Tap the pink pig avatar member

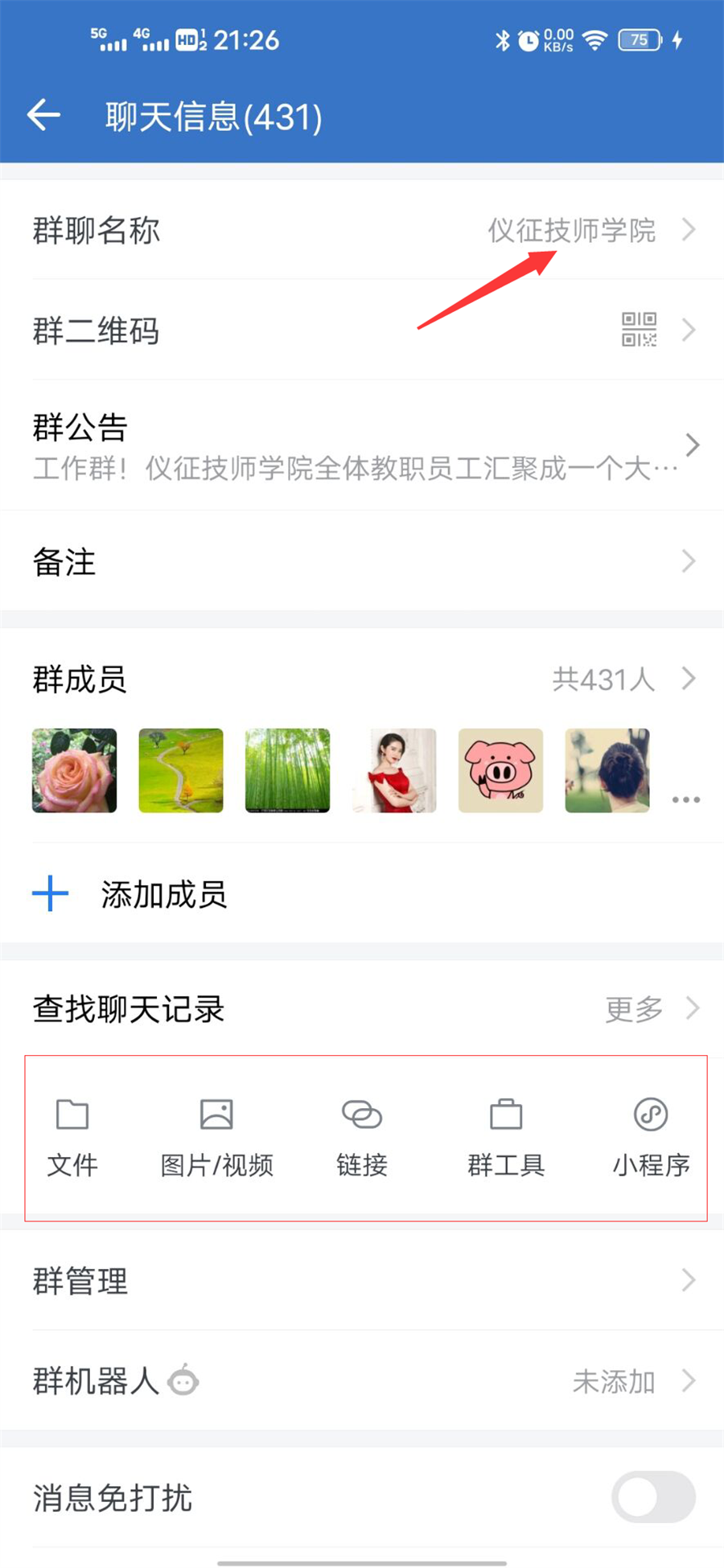(x=500, y=770)
